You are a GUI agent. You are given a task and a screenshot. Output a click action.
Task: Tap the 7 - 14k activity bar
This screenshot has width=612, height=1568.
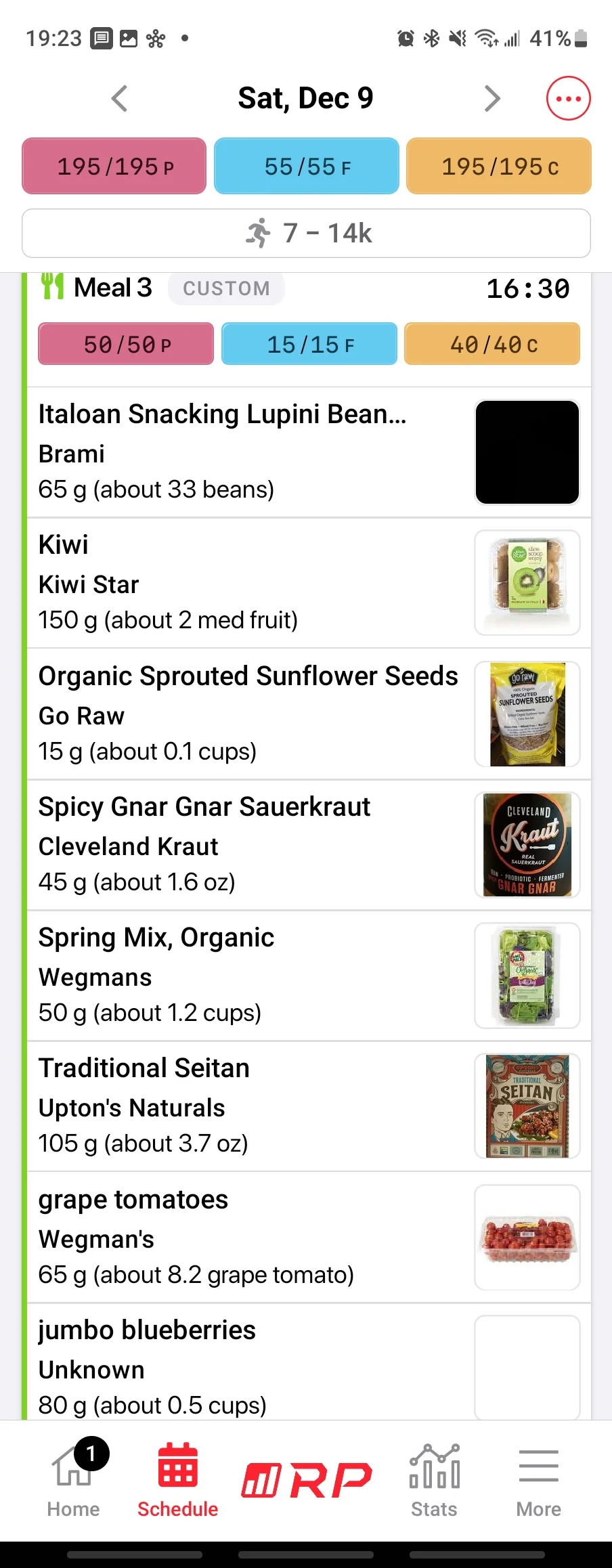coord(306,234)
